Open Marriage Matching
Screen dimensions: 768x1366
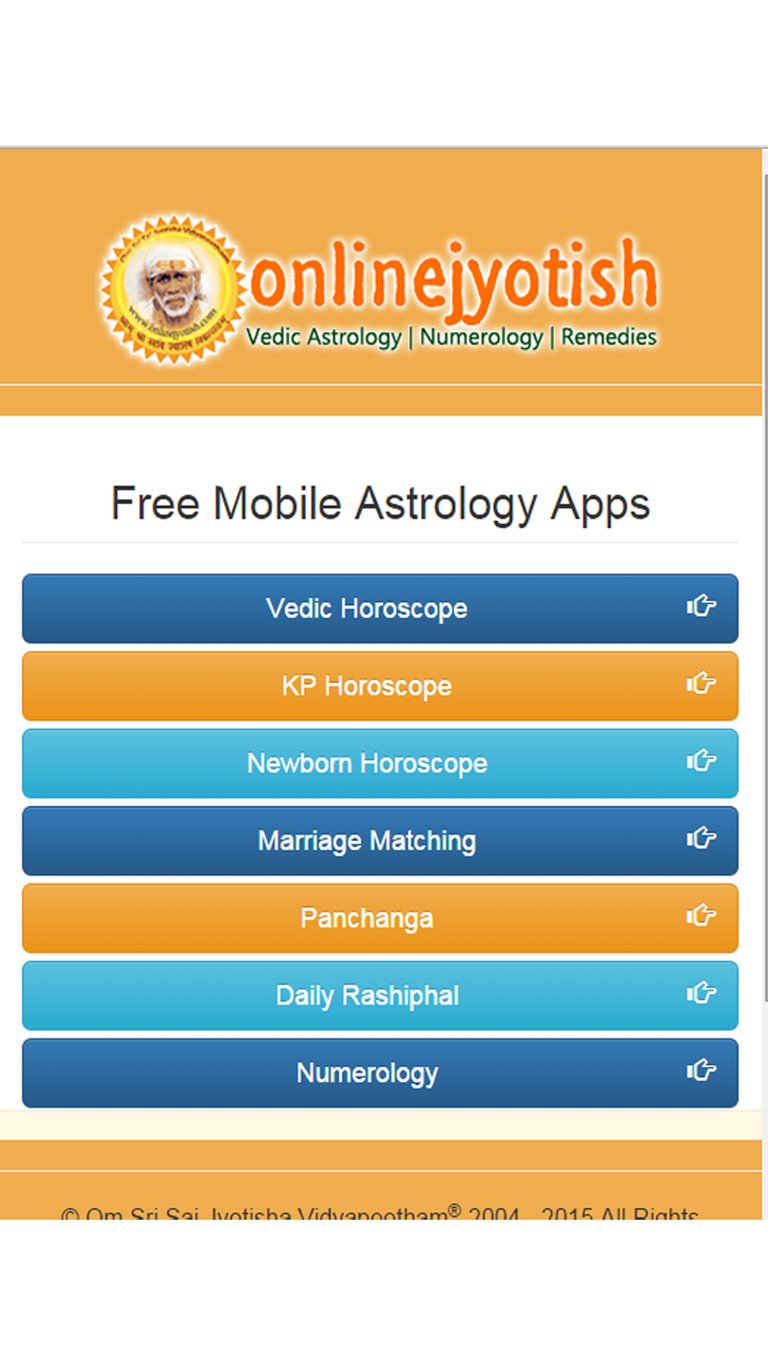tap(366, 840)
